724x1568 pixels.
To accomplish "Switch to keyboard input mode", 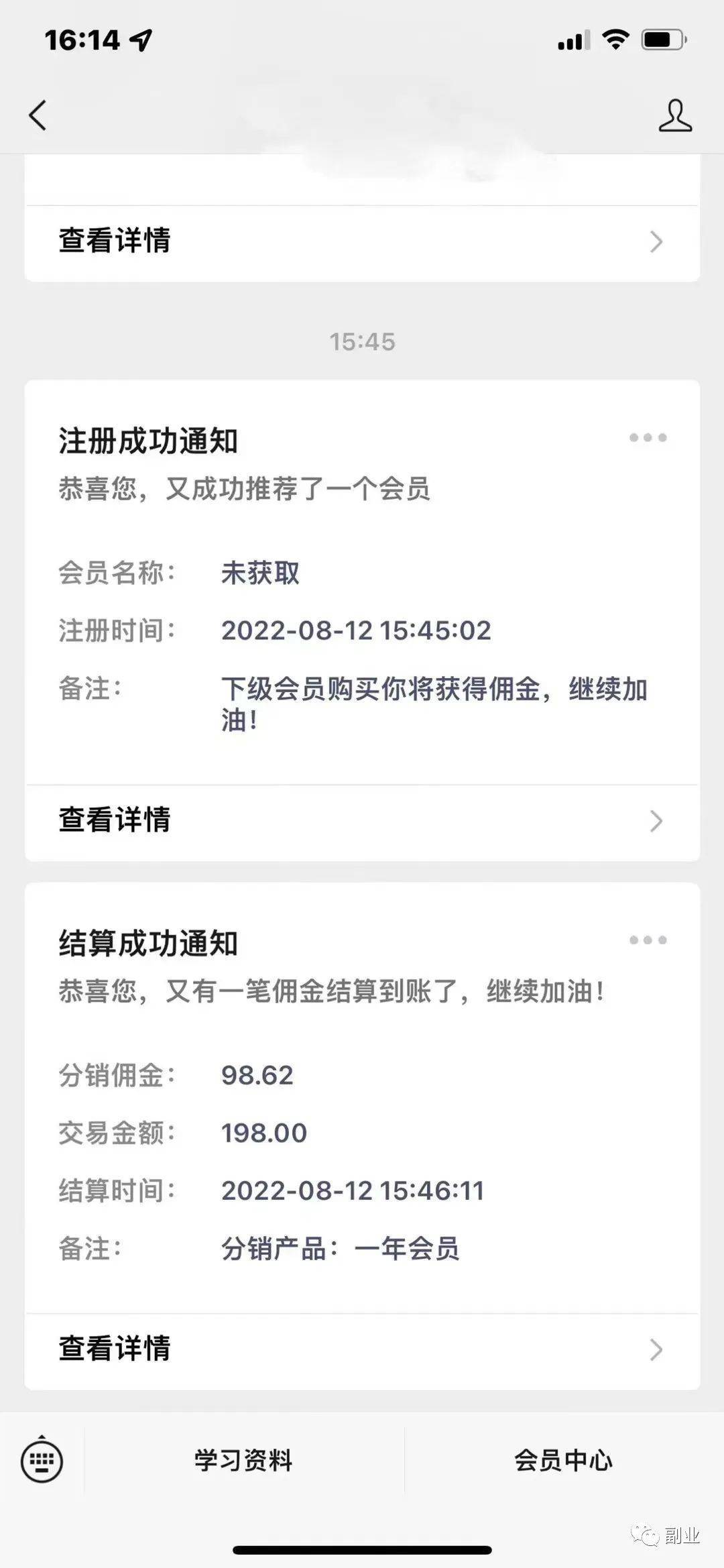I will click(42, 1460).
